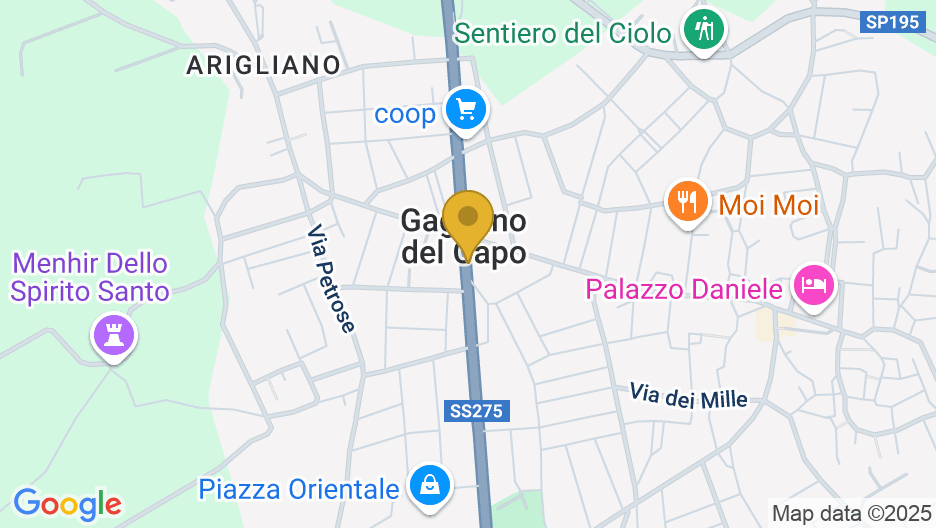Open the Palazzo Daniele hotel marker
The image size is (936, 528).
click(814, 285)
